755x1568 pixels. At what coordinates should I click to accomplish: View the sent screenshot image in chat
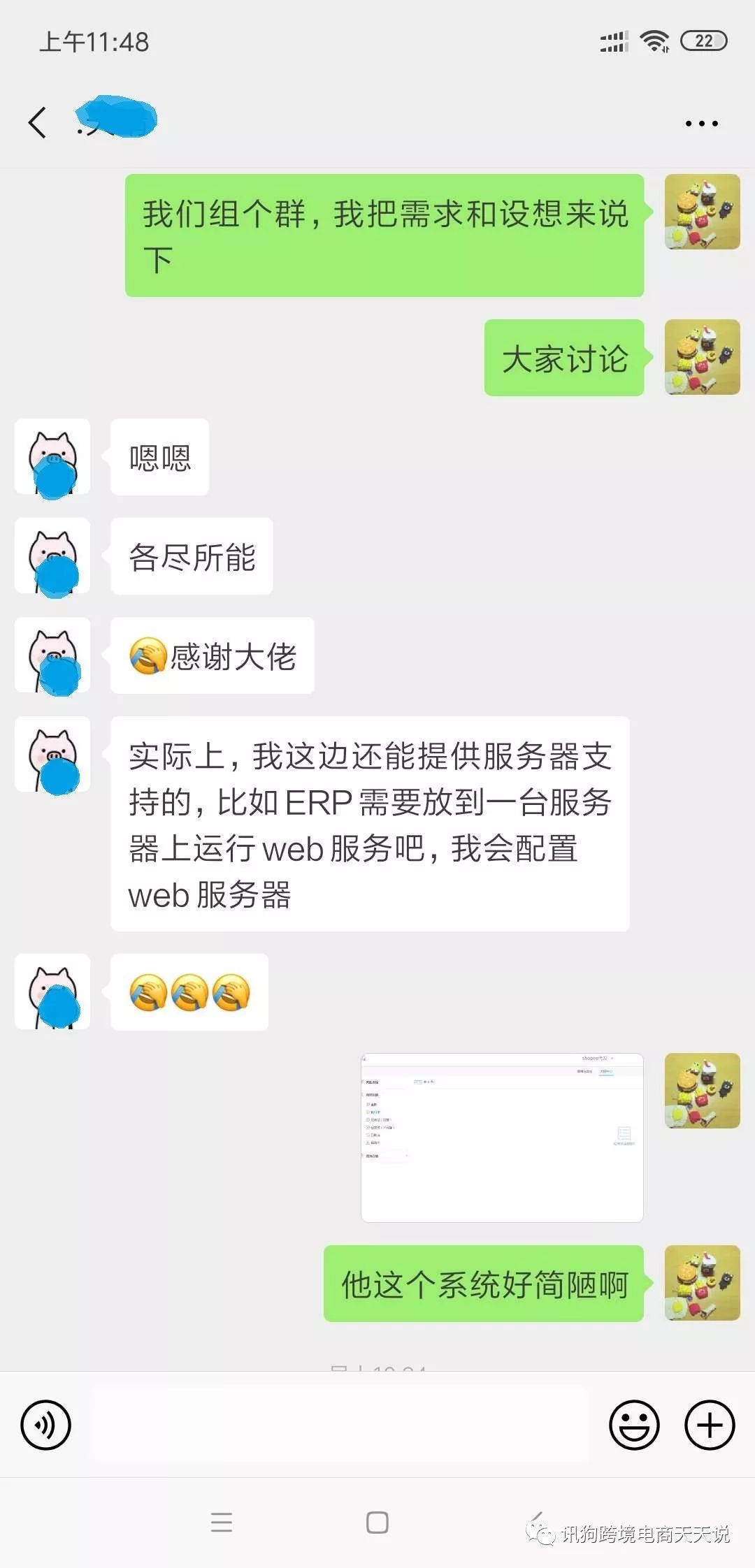click(x=502, y=1137)
